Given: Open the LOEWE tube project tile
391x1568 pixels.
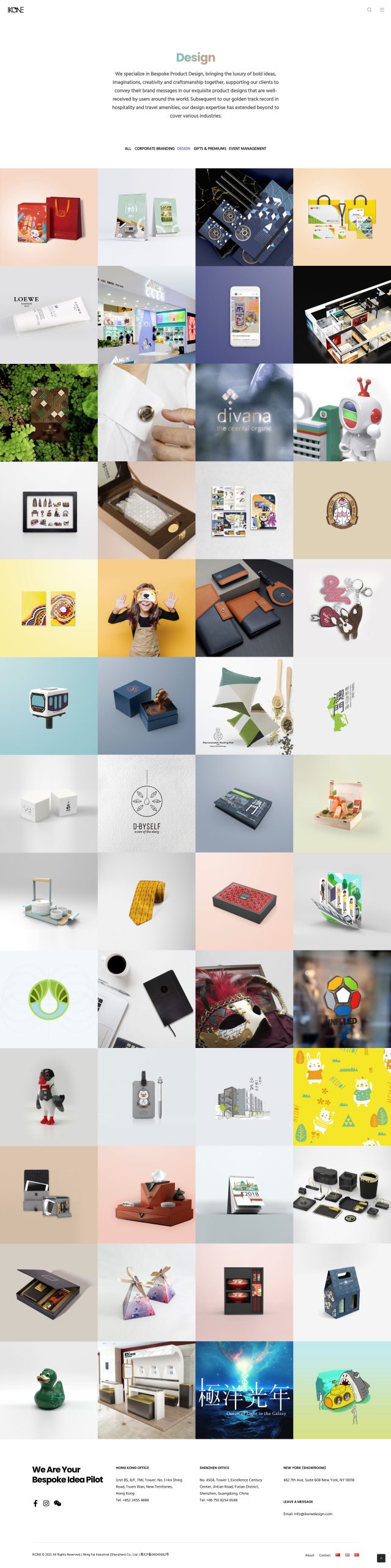Looking at the screenshot, I should tap(49, 315).
